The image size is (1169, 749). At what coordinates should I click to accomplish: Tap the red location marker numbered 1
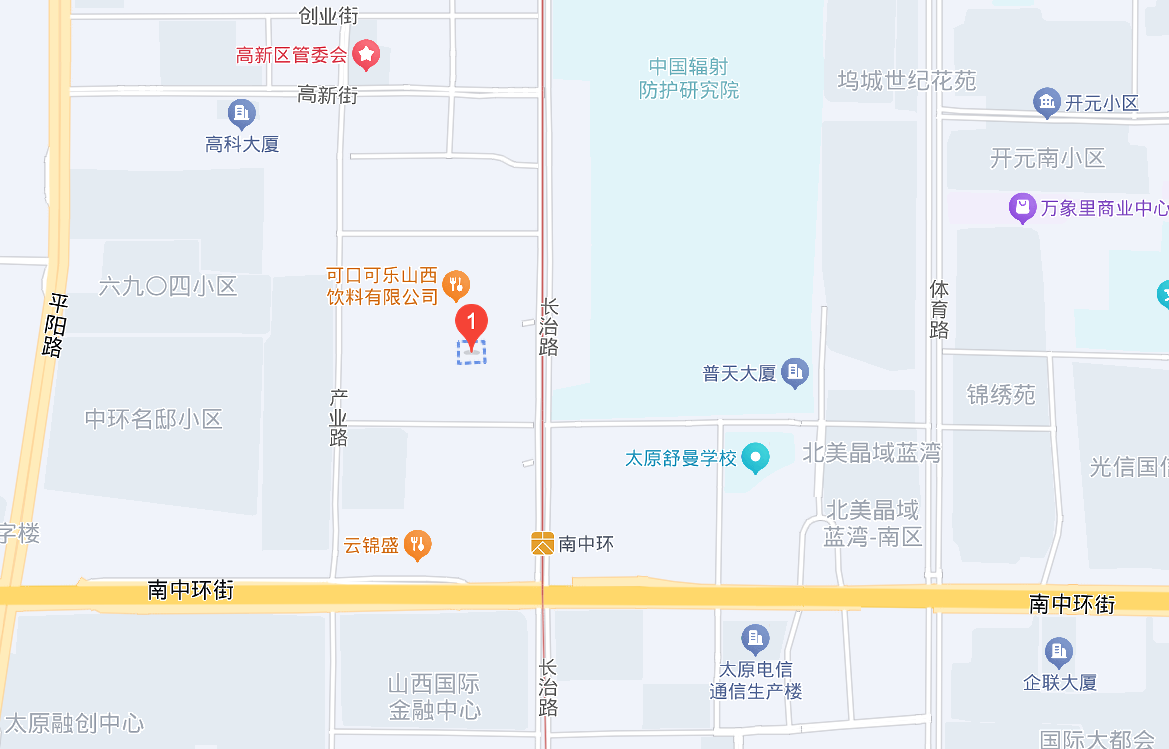point(471,324)
